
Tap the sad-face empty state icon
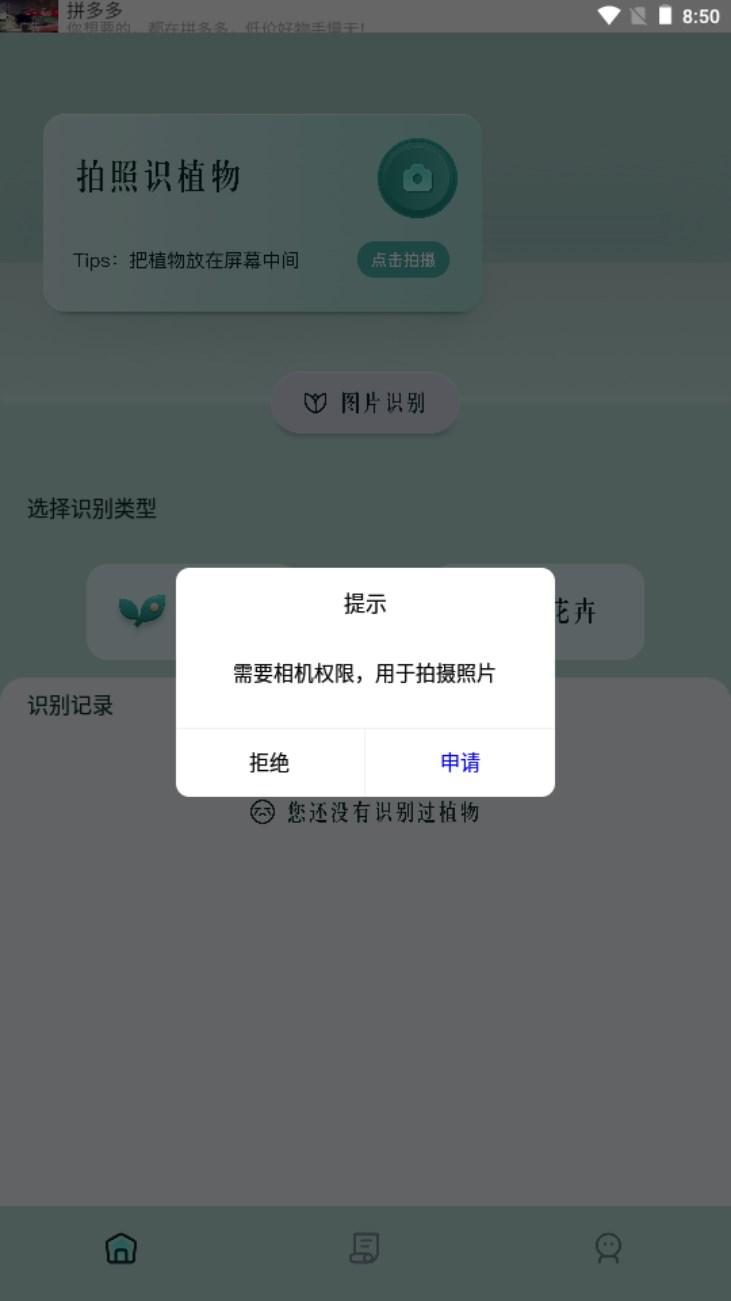click(260, 812)
